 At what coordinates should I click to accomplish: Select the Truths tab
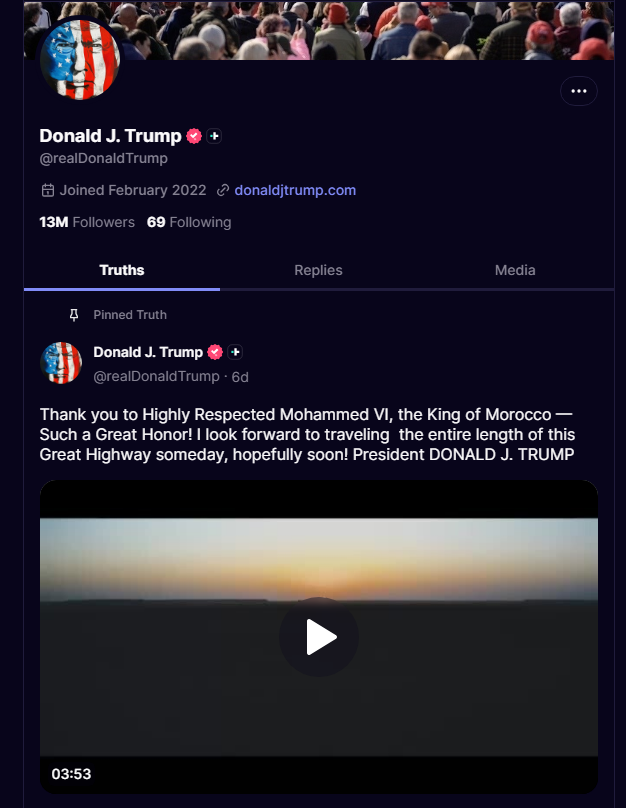click(x=122, y=270)
